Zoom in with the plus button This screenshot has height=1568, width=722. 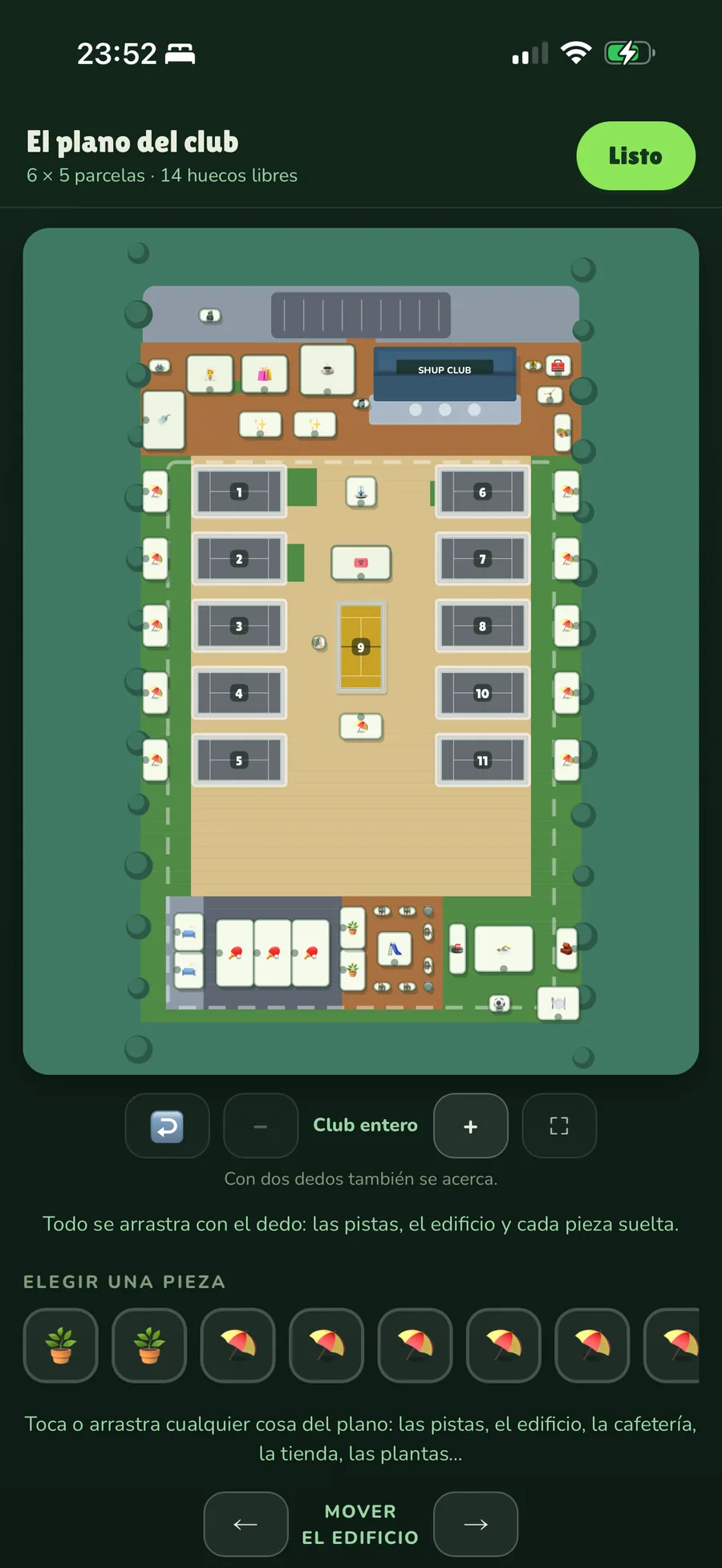471,1125
